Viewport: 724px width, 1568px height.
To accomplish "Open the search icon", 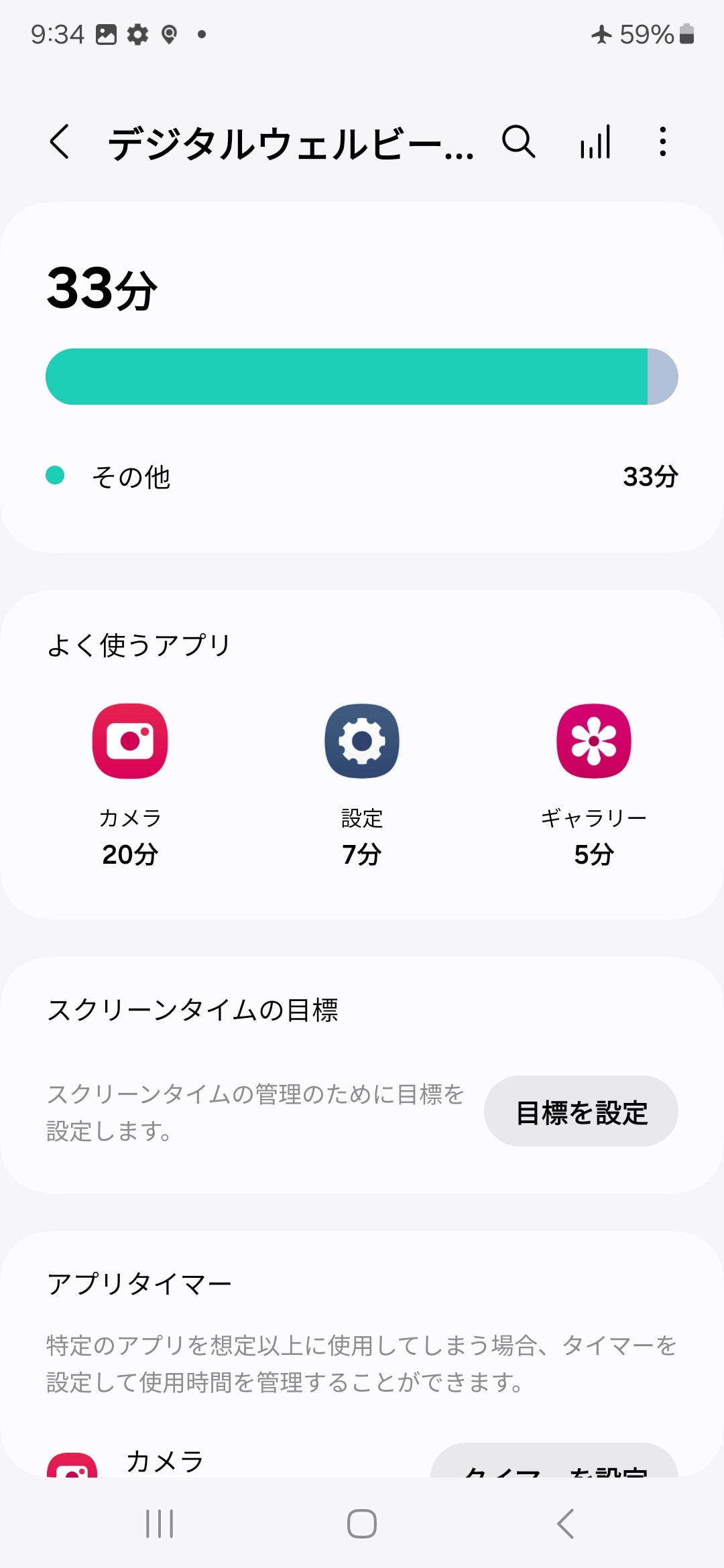I will tap(518, 142).
